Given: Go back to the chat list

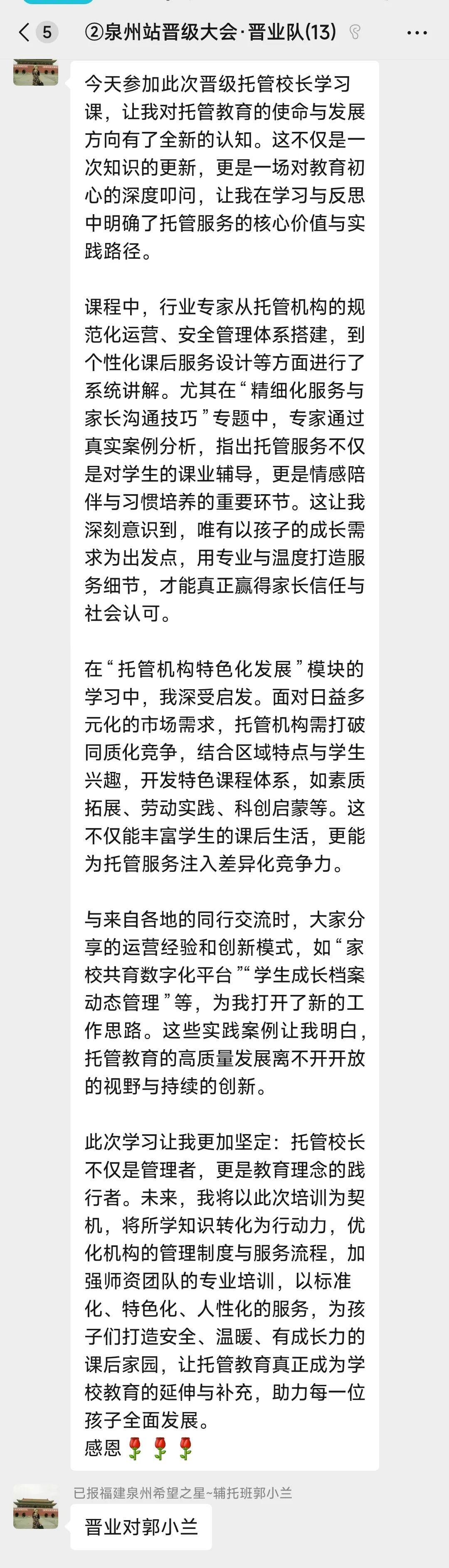Looking at the screenshot, I should [25, 32].
